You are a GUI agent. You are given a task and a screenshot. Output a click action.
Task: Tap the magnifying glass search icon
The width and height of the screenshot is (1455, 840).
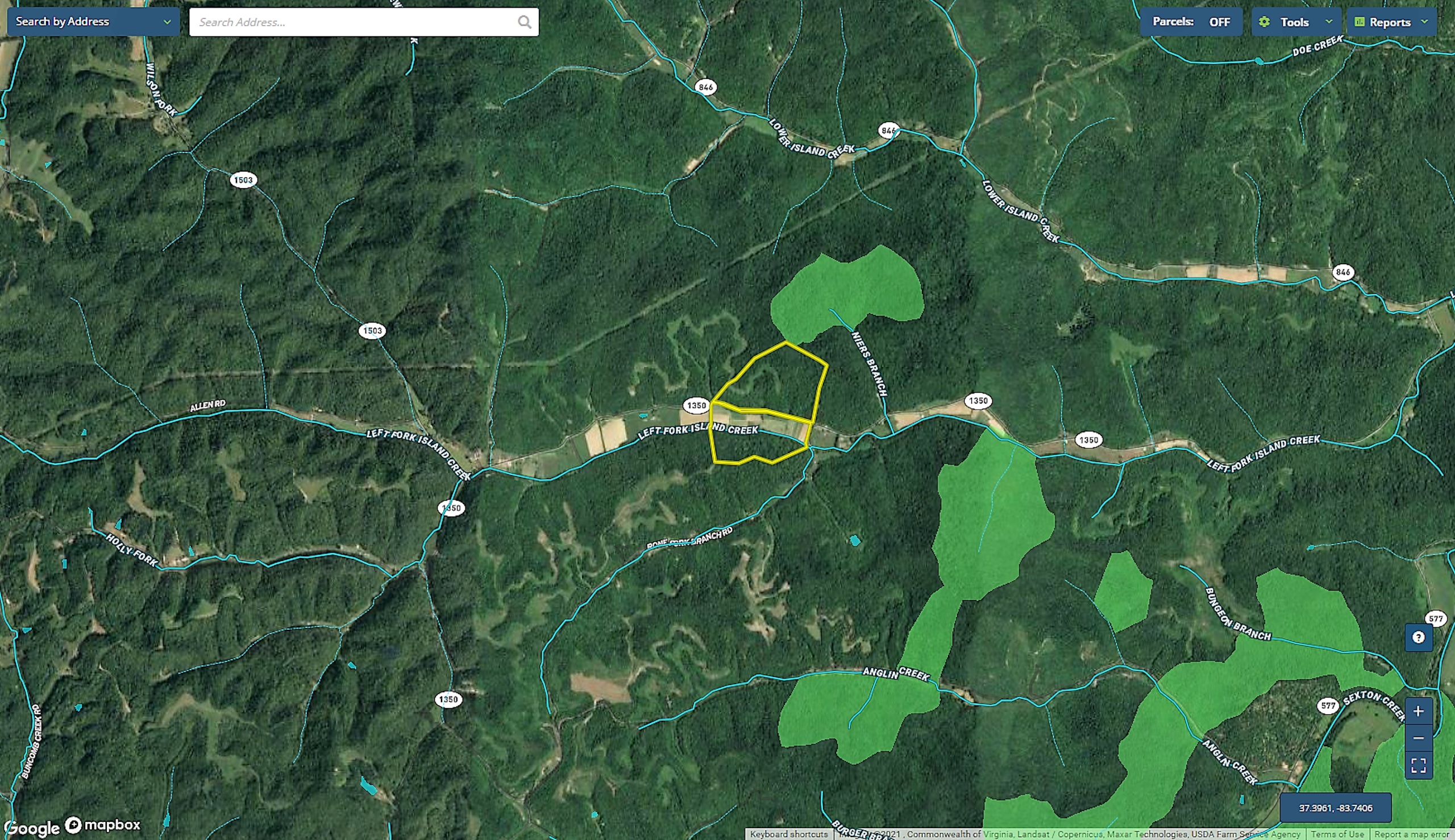tap(524, 22)
